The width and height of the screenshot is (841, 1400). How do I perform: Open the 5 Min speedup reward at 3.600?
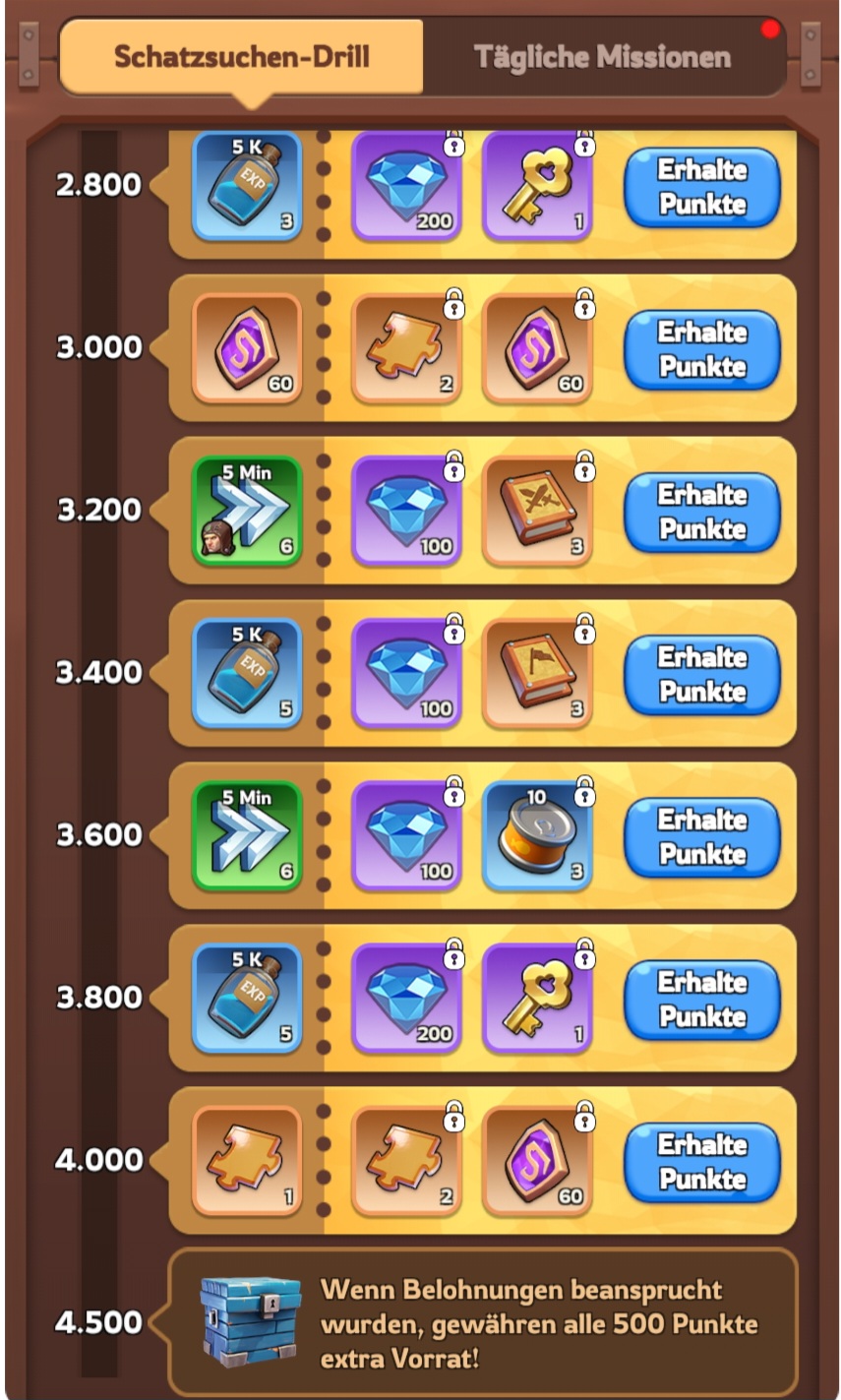pos(247,836)
